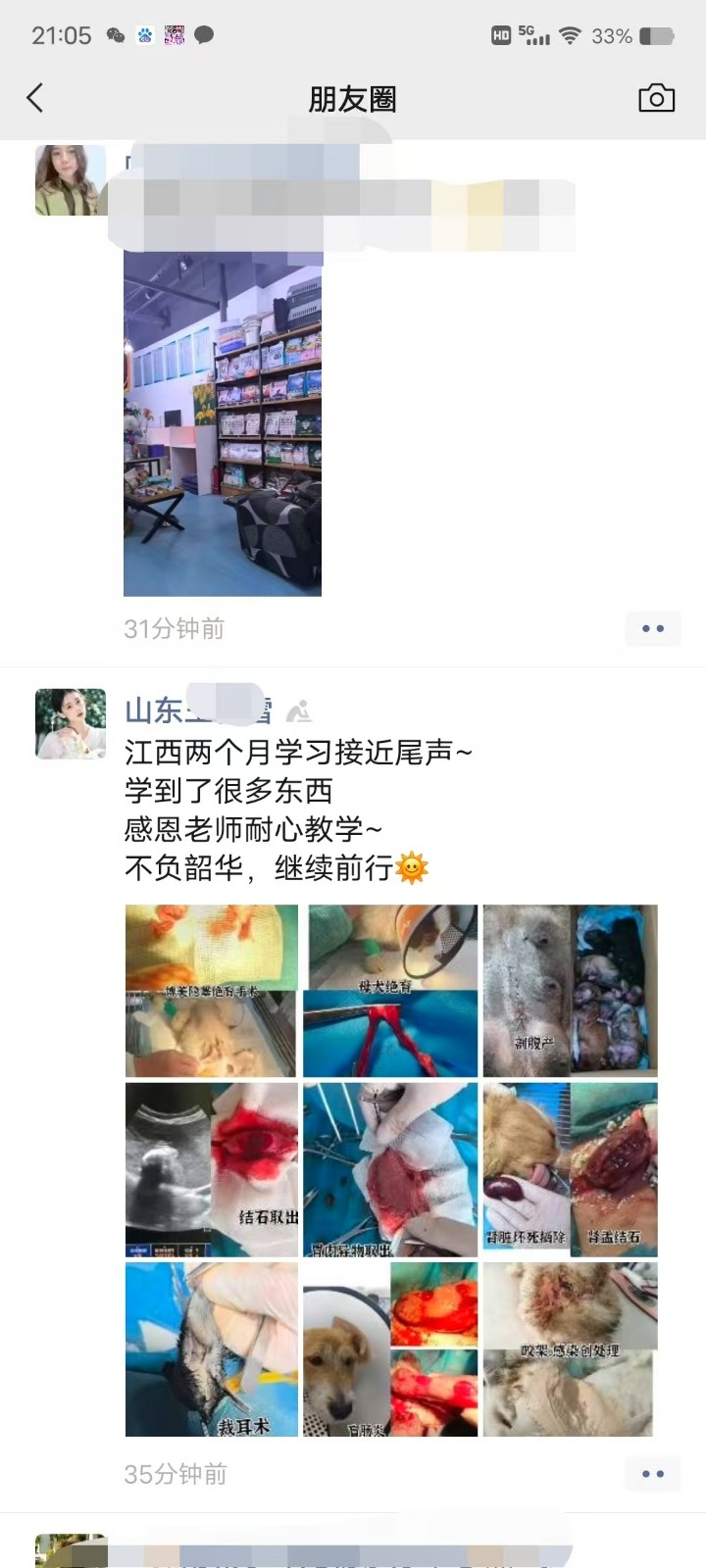Go back from the 朋友圈 feed
706x1568 pixels.
click(35, 98)
